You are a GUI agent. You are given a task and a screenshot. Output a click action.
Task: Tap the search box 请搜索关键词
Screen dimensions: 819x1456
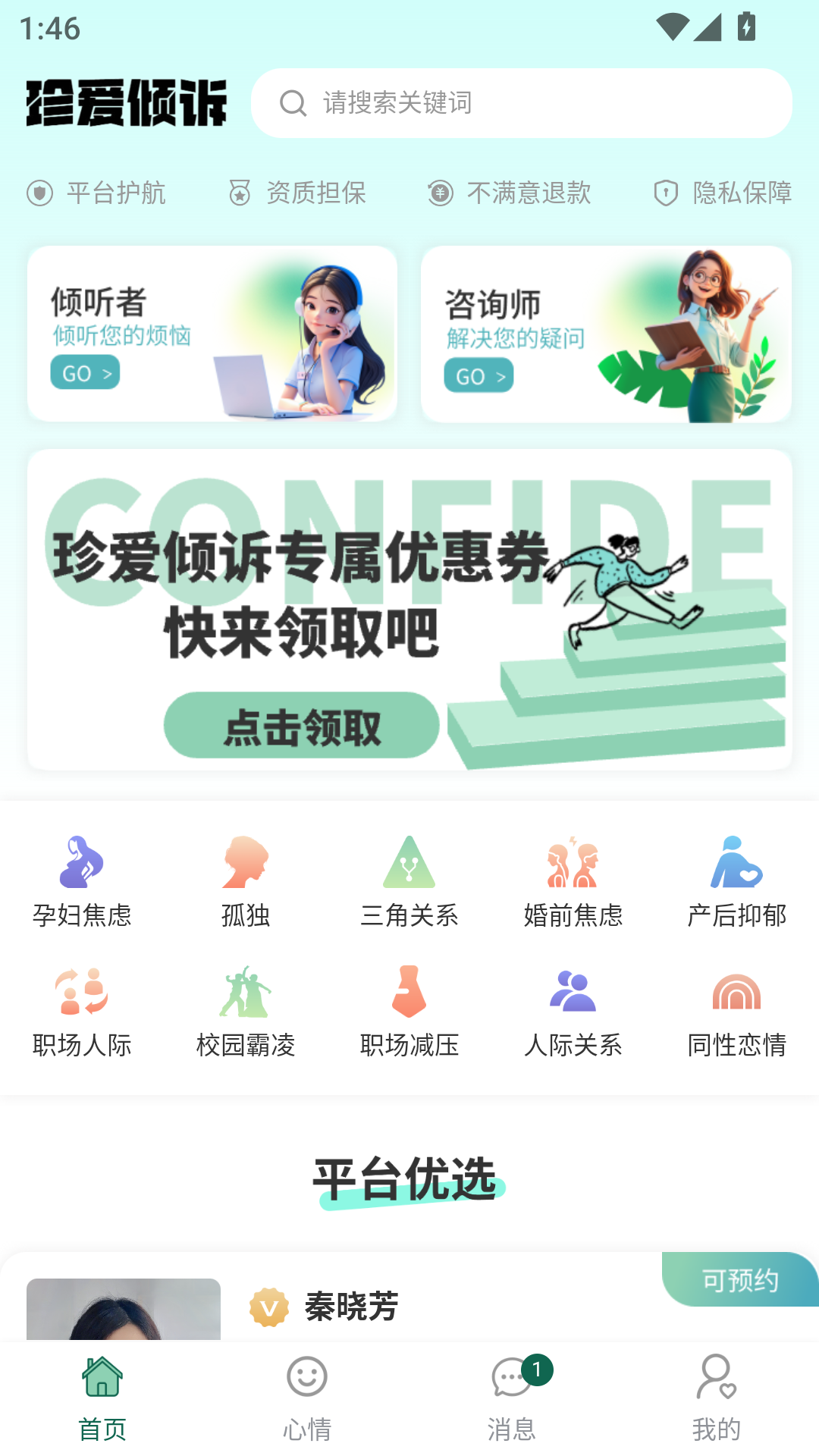pos(522,103)
